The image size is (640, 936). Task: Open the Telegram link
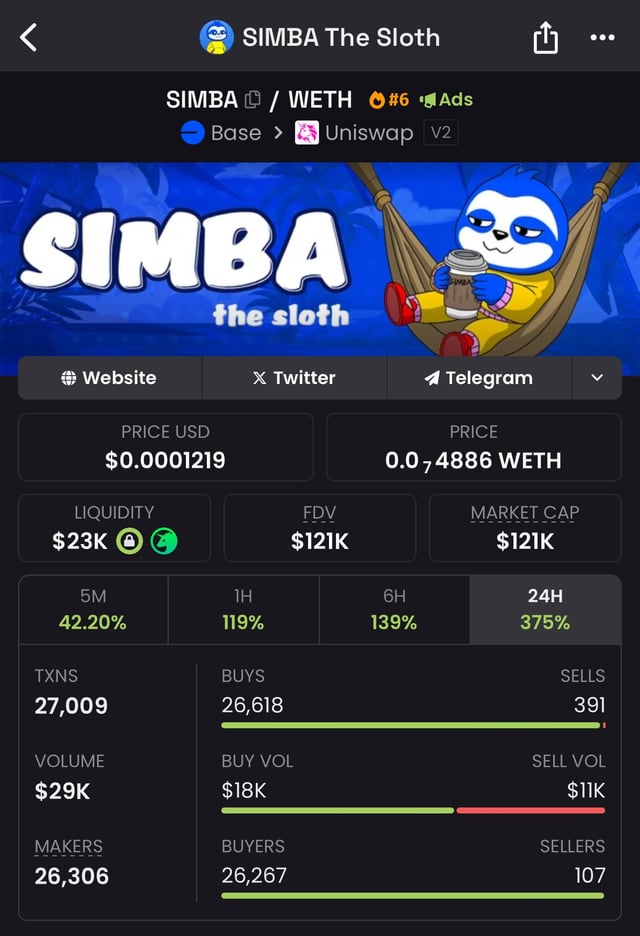[478, 378]
